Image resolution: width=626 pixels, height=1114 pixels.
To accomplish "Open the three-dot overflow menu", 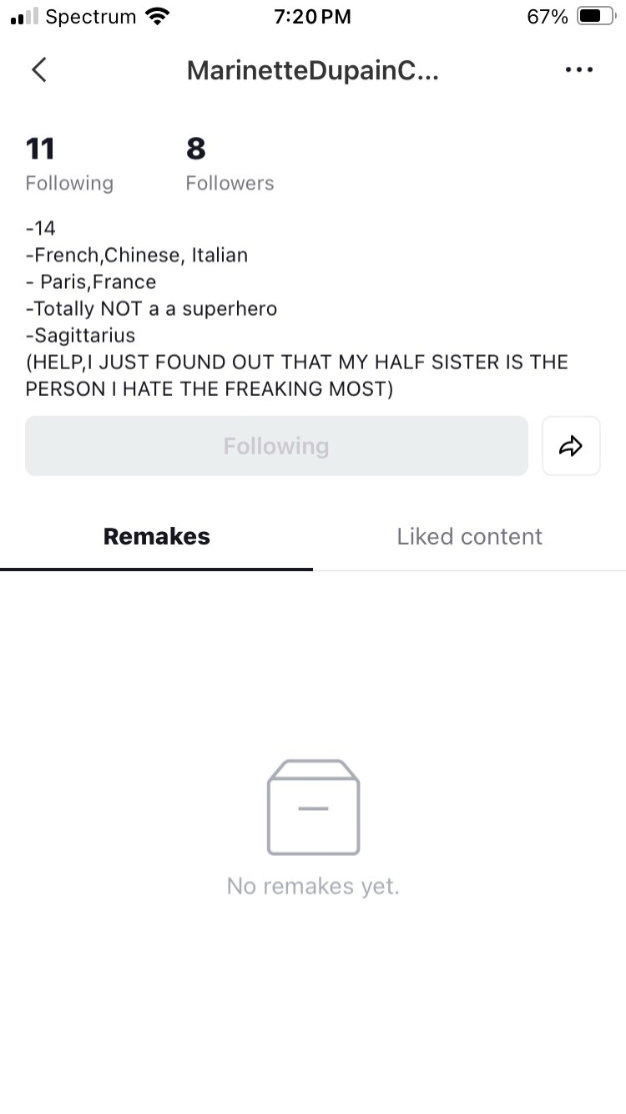I will (x=579, y=70).
